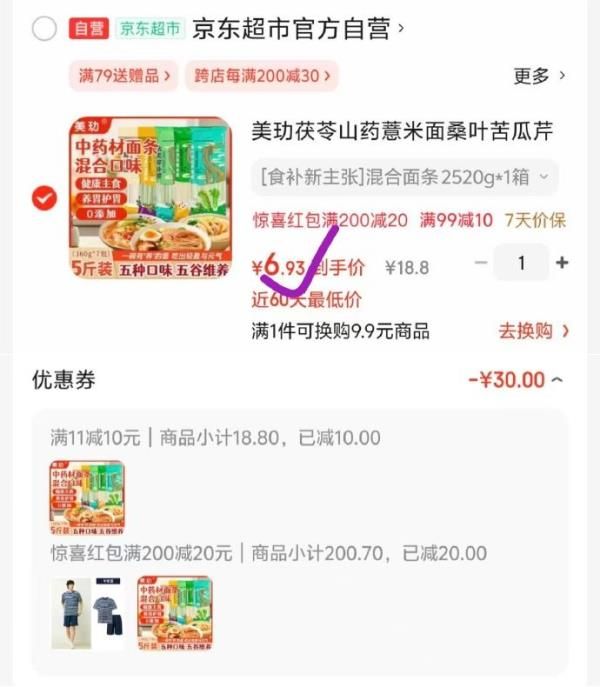Show 更多 store promotions
600x687 pixels.
539,76
